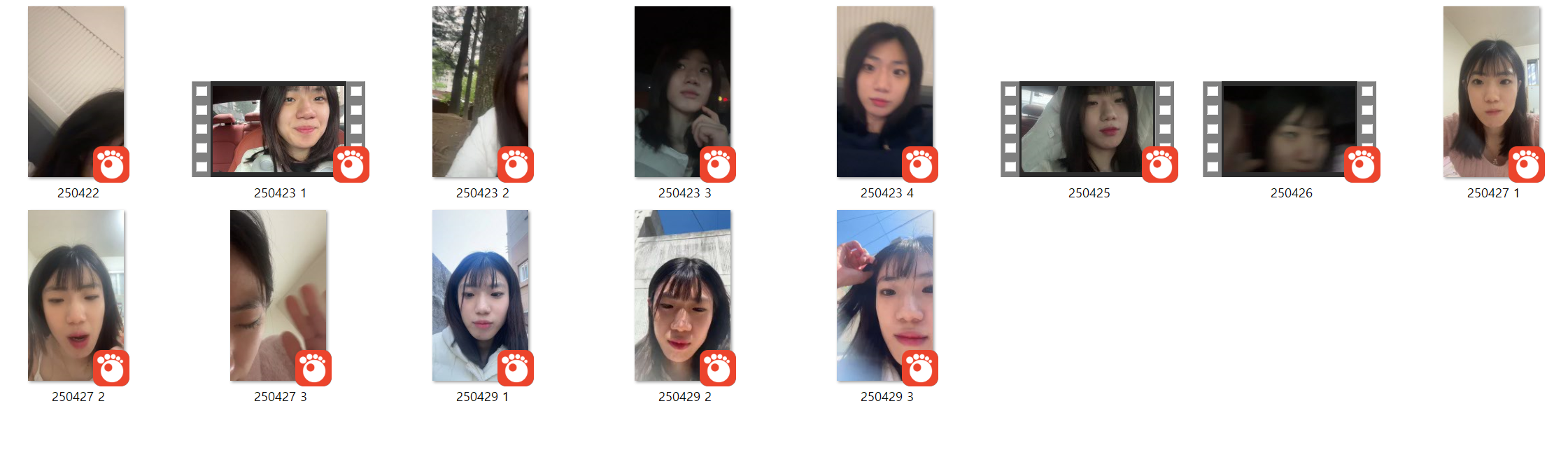
Task: Open the video file 250425
Action: (1087, 129)
